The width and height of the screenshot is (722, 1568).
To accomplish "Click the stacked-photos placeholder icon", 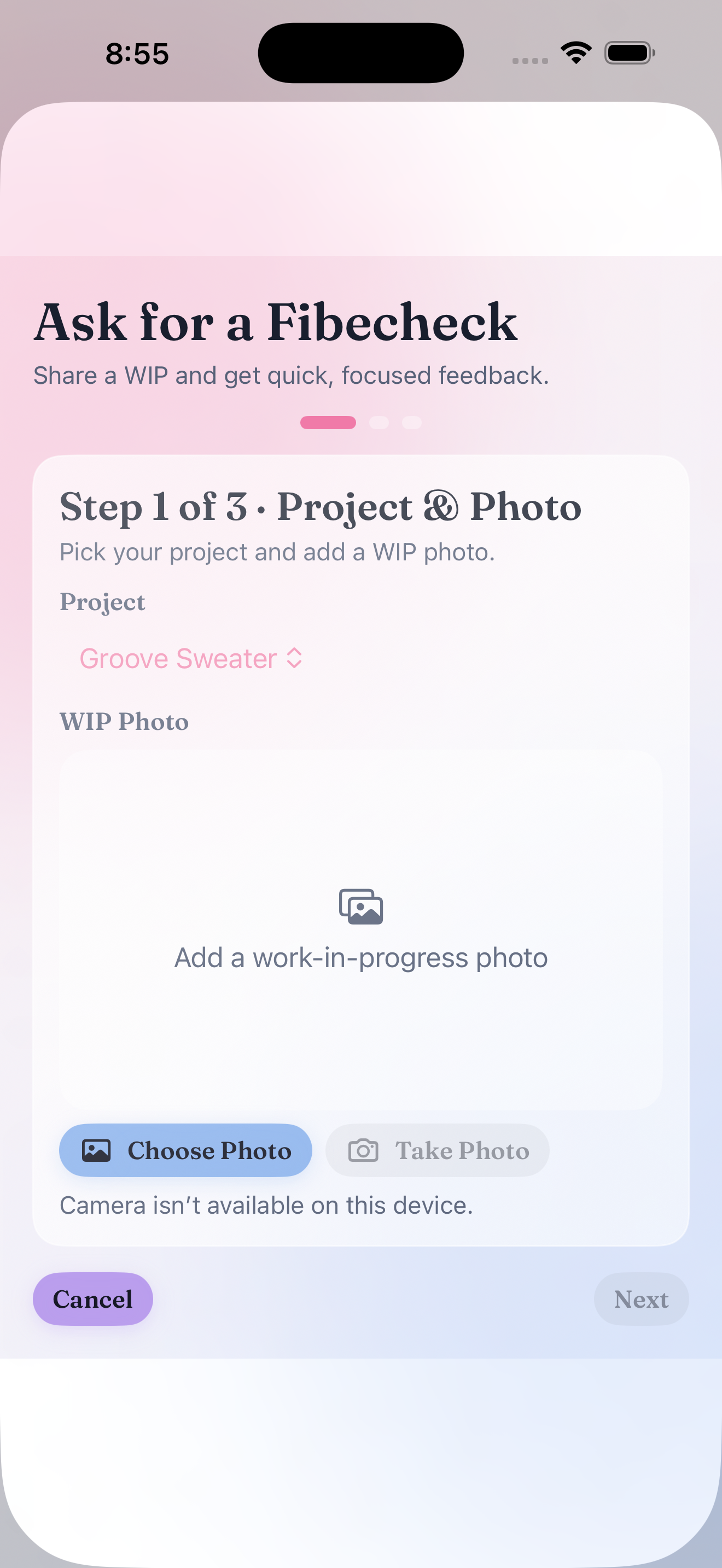I will (x=361, y=906).
